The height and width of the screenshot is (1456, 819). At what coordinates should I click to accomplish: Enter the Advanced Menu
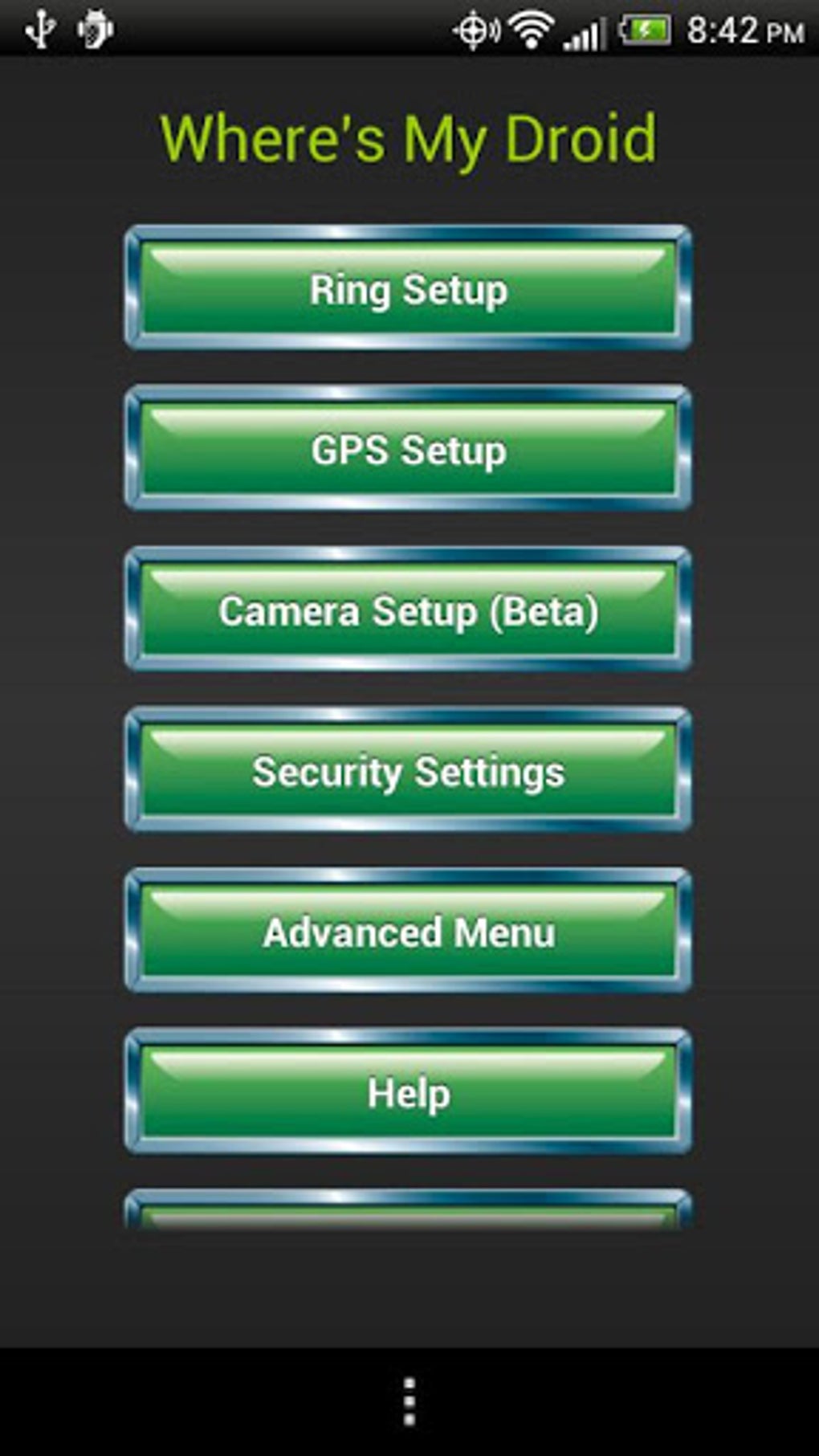click(408, 932)
